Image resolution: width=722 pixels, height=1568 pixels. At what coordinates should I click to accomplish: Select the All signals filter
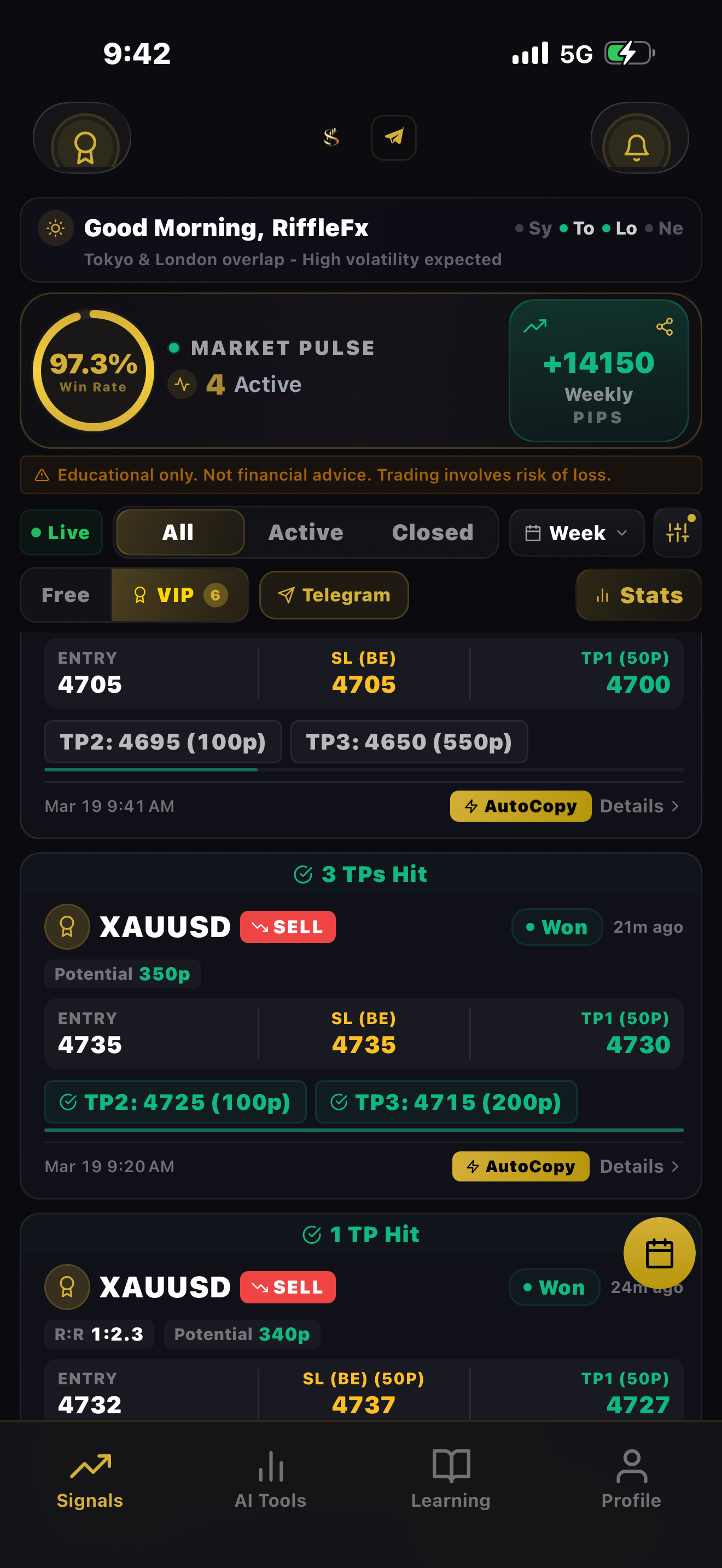point(179,533)
